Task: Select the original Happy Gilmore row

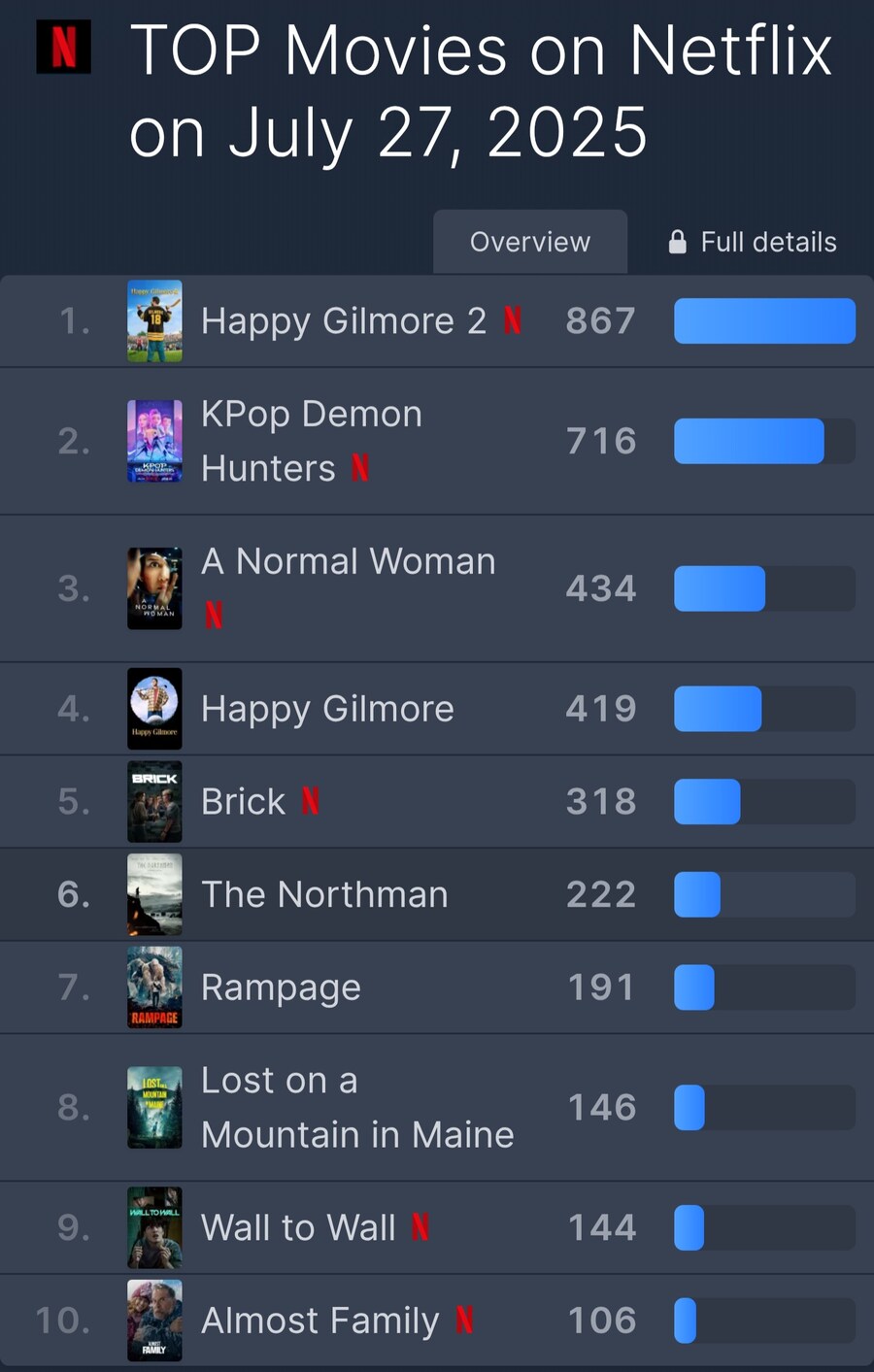Action: tap(327, 709)
